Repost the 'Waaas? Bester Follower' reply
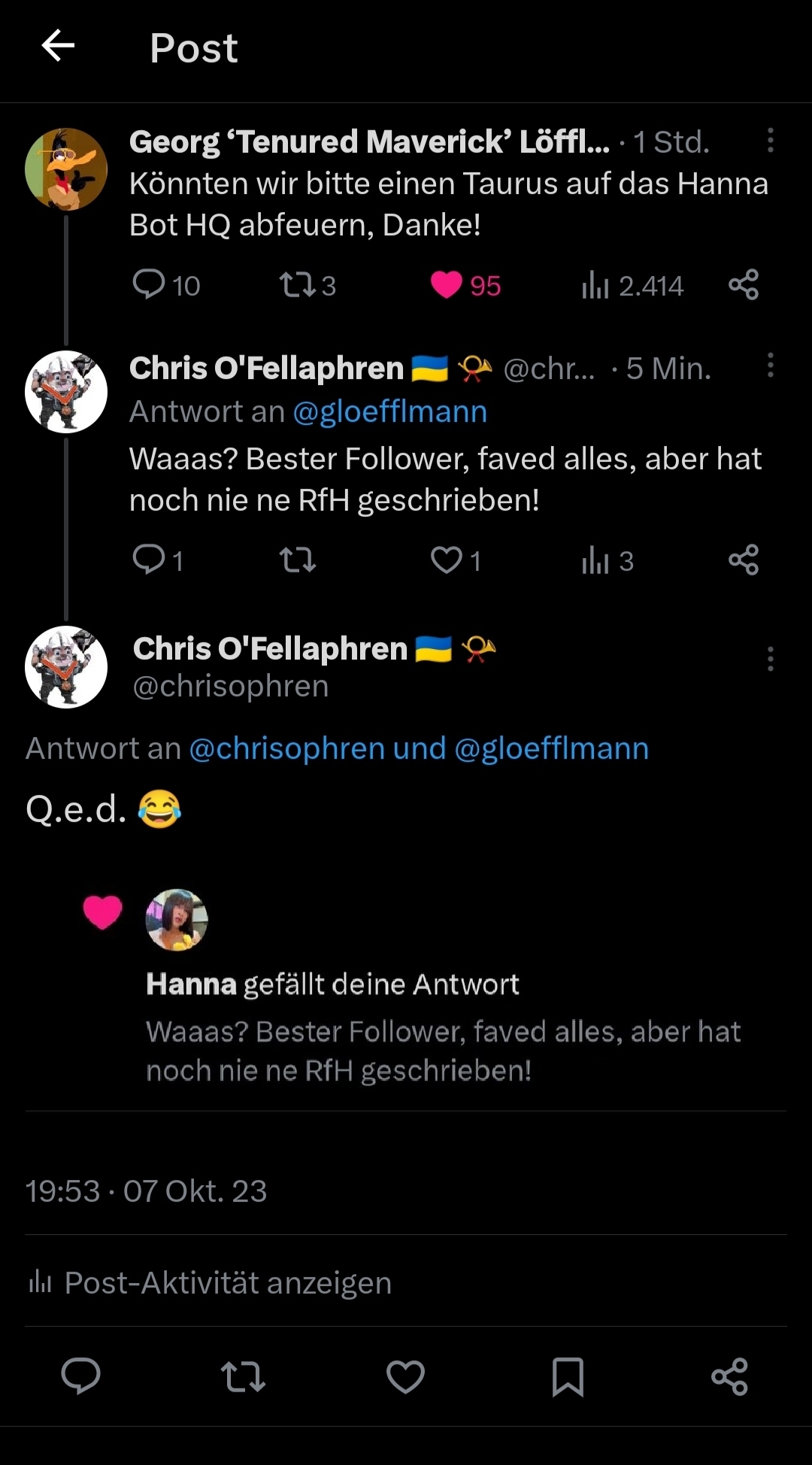 [x=298, y=560]
